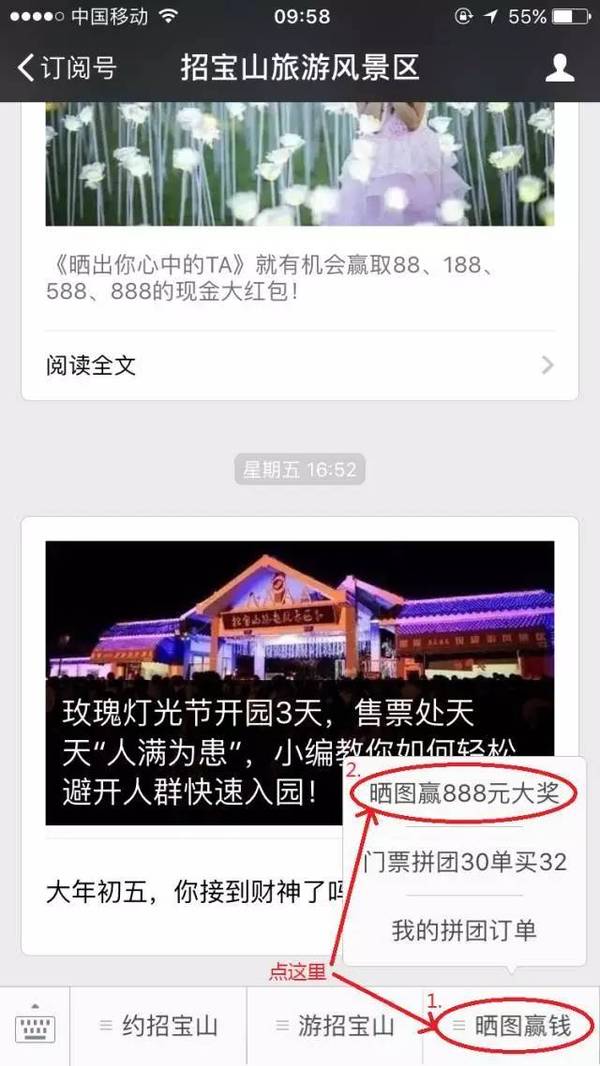Viewport: 600px width, 1066px height.
Task: Choose 门票拼团30单买32 menu item
Action: point(464,861)
